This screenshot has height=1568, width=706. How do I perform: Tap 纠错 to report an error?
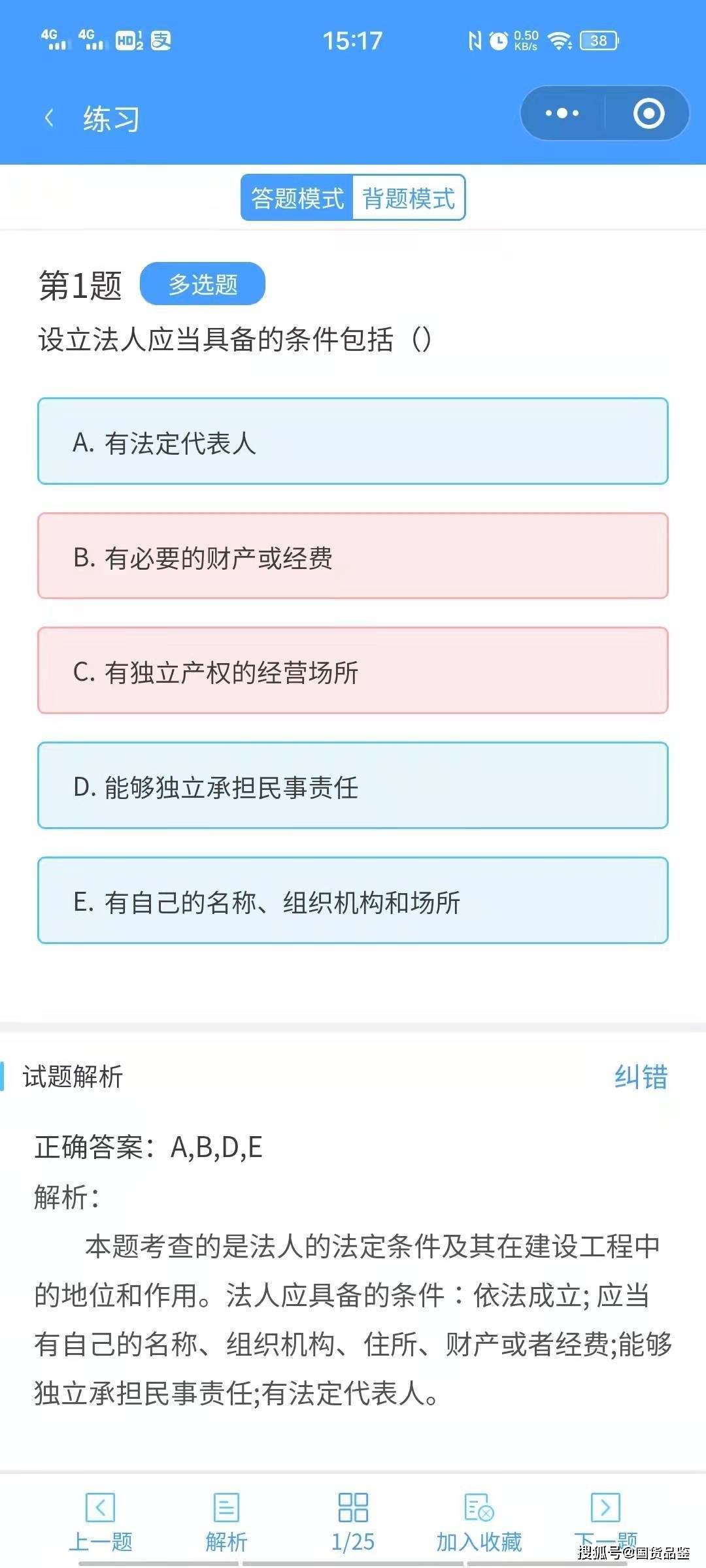coord(641,1077)
